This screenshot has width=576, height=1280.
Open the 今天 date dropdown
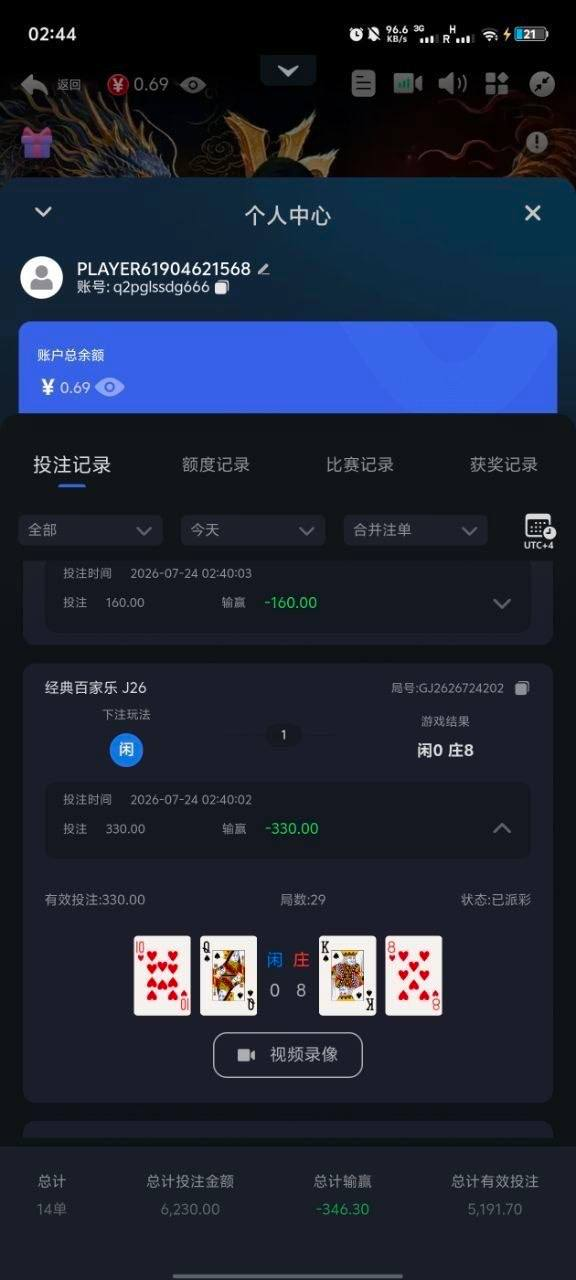(253, 530)
